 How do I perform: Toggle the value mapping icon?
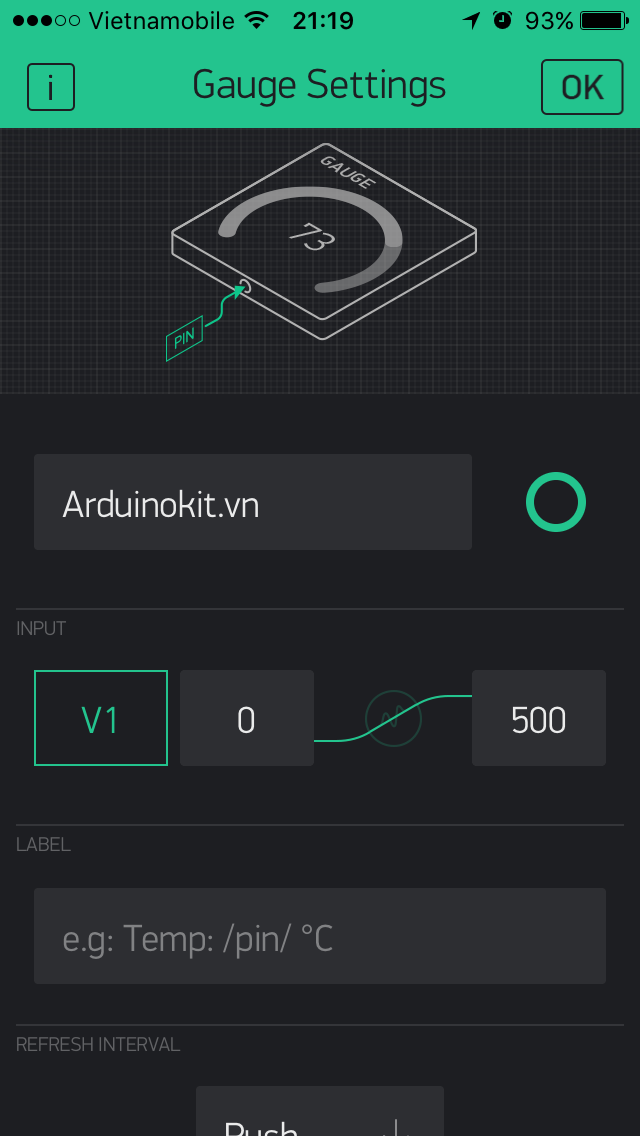tap(393, 717)
